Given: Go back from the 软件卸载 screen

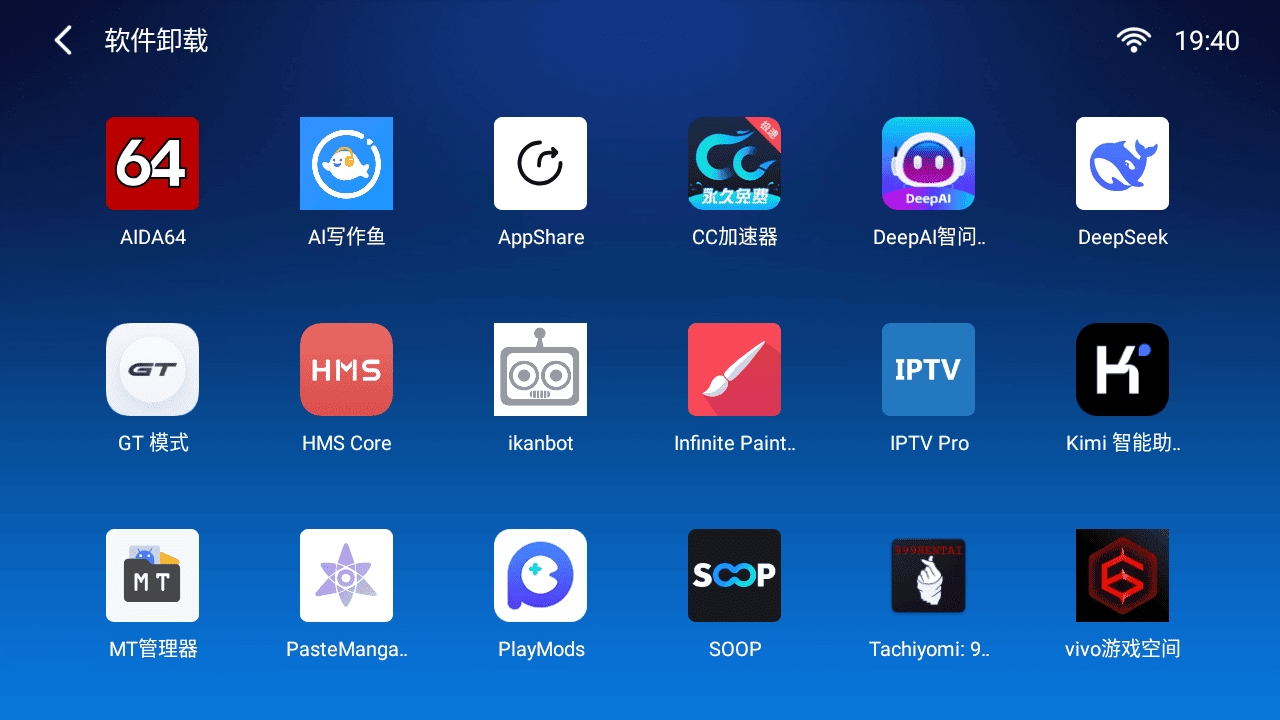Looking at the screenshot, I should pos(63,41).
